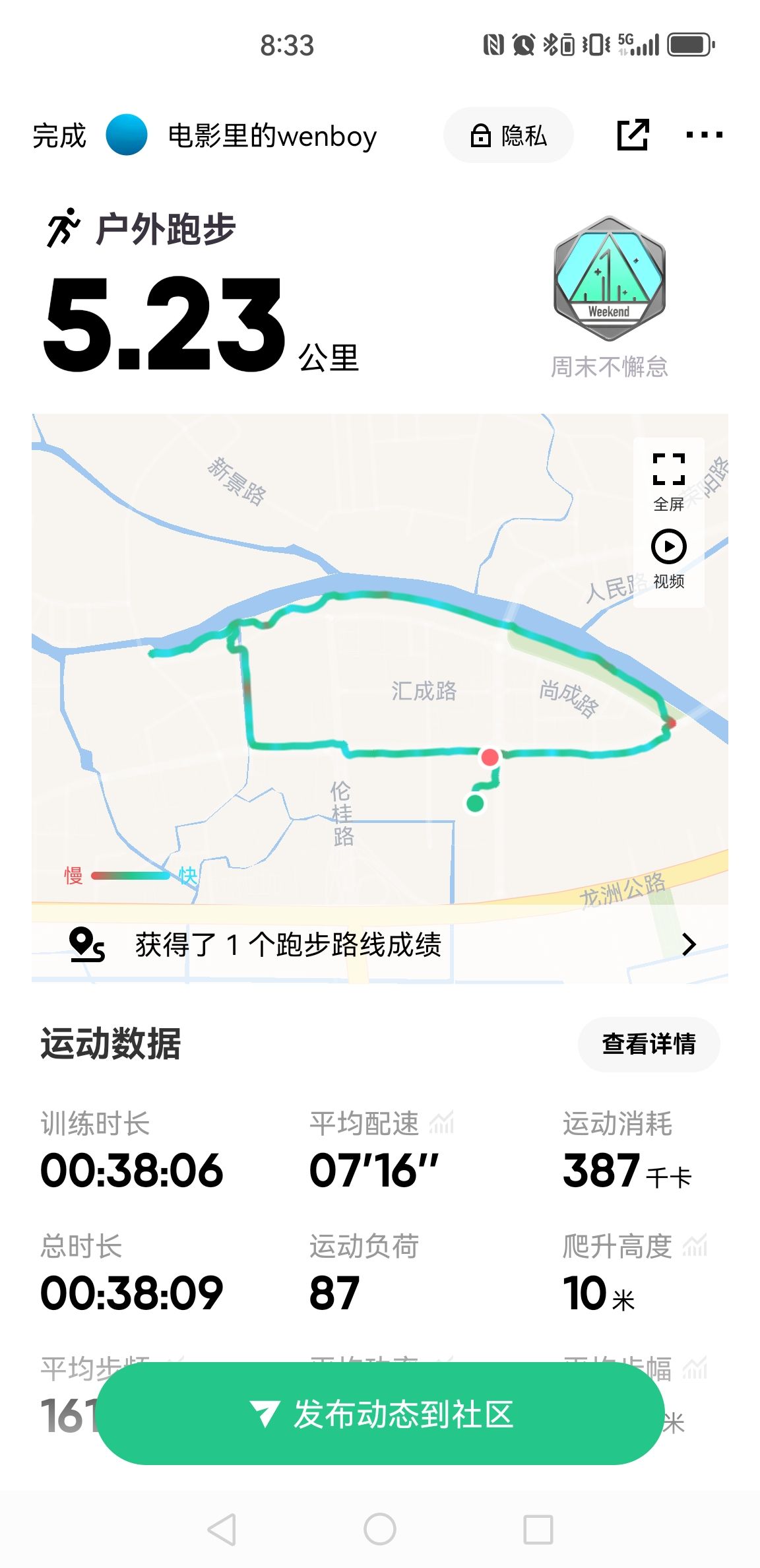Go back with system back button
Screen dimensions: 760x1568
(222, 1529)
